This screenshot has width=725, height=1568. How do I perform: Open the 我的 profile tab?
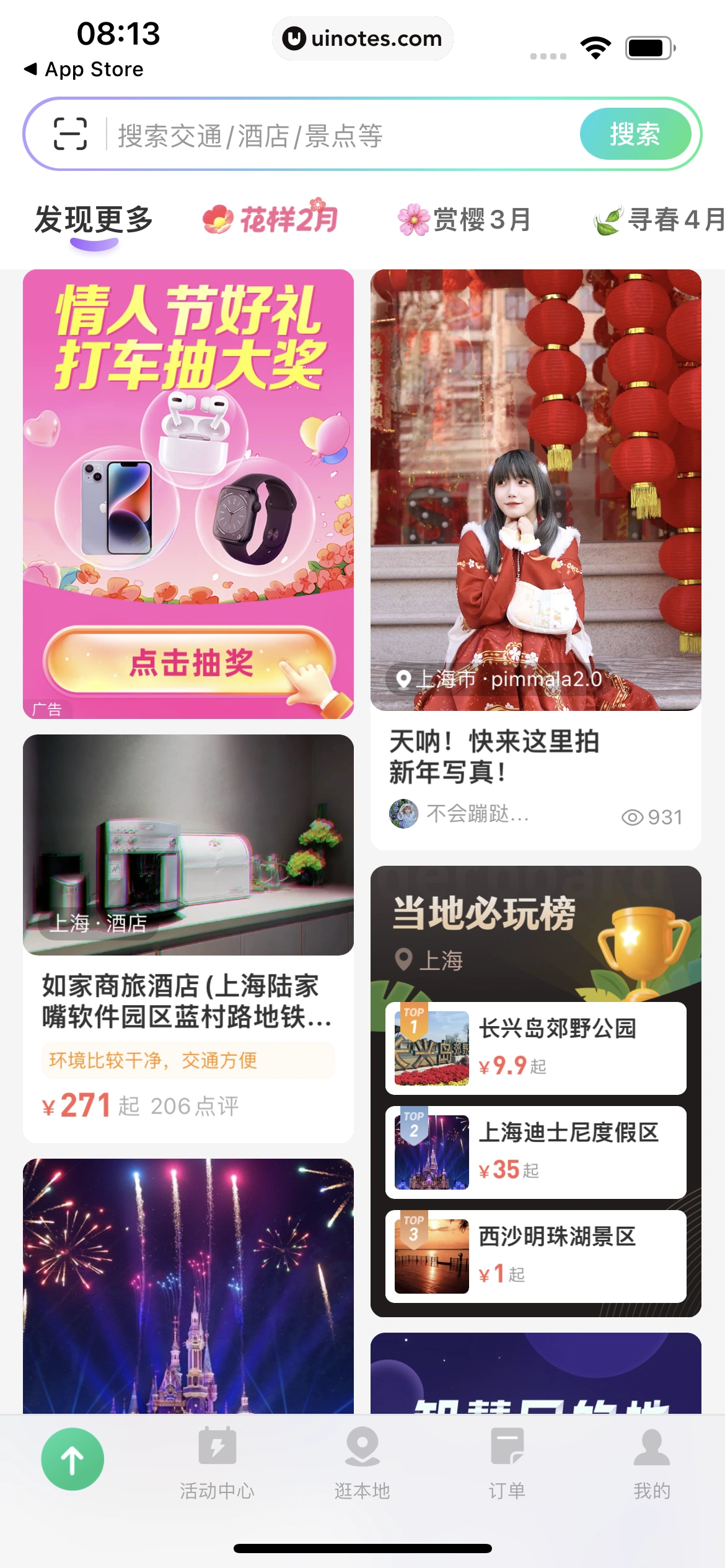(x=652, y=1463)
